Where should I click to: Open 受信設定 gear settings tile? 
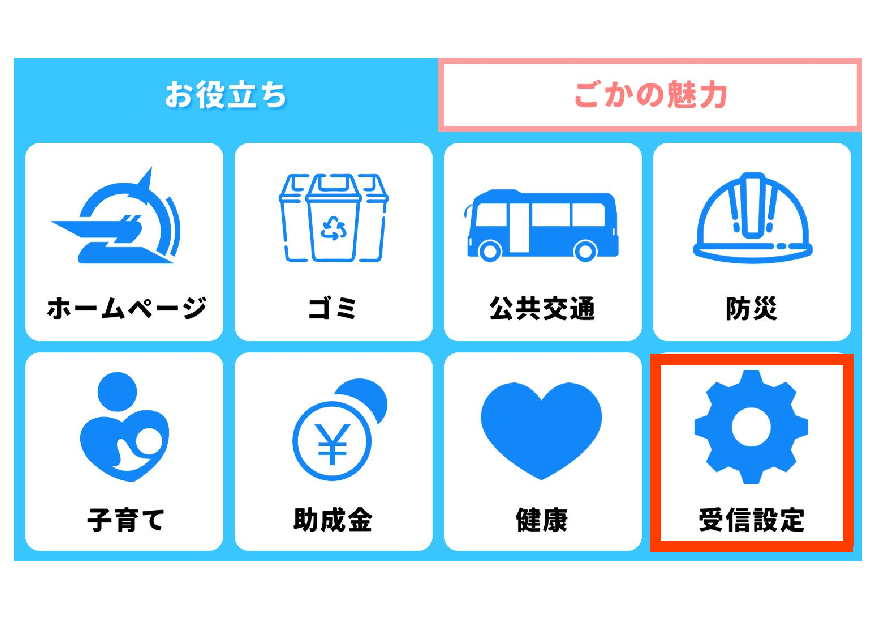point(751,451)
